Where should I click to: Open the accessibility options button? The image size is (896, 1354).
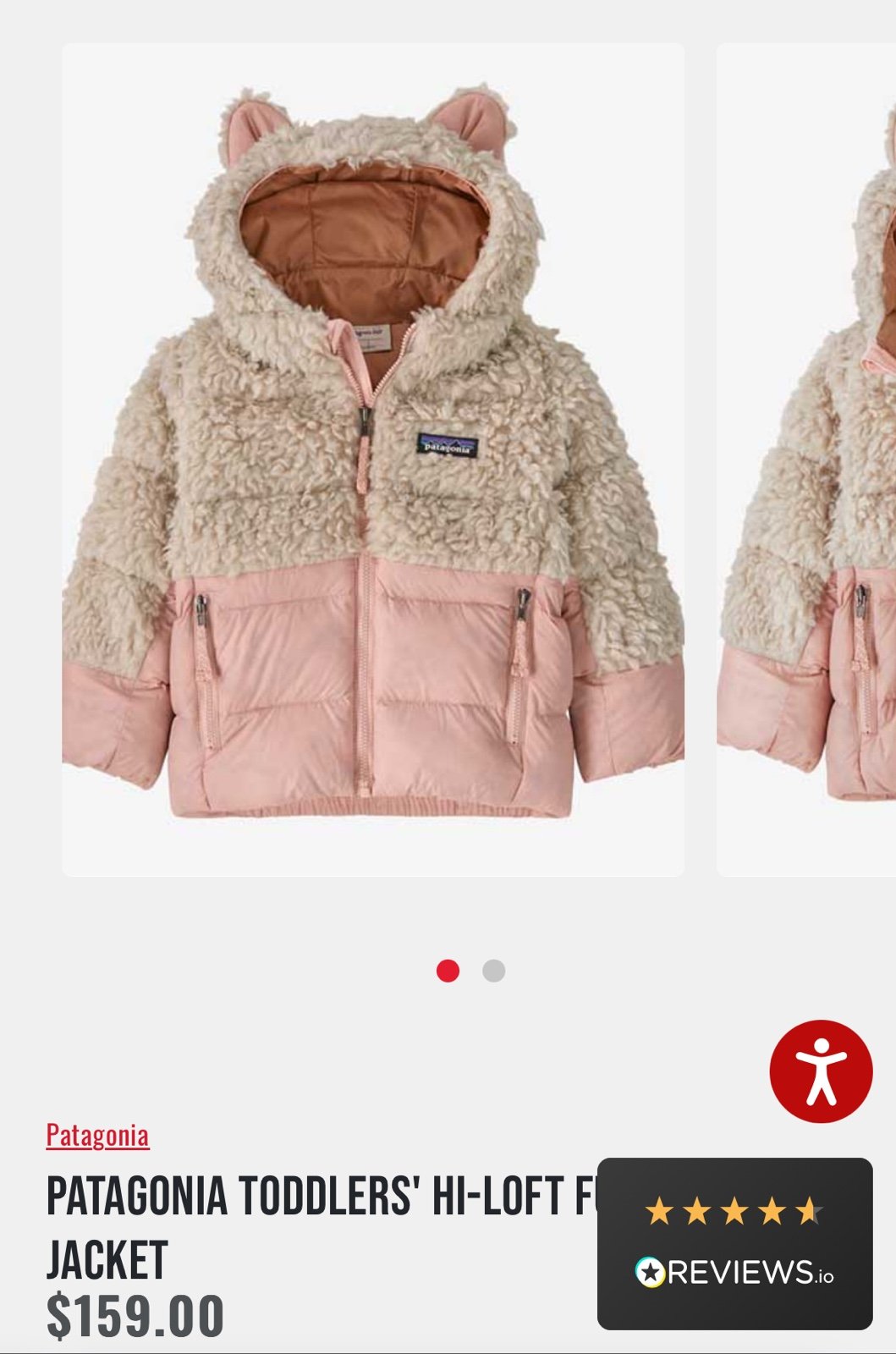820,1071
